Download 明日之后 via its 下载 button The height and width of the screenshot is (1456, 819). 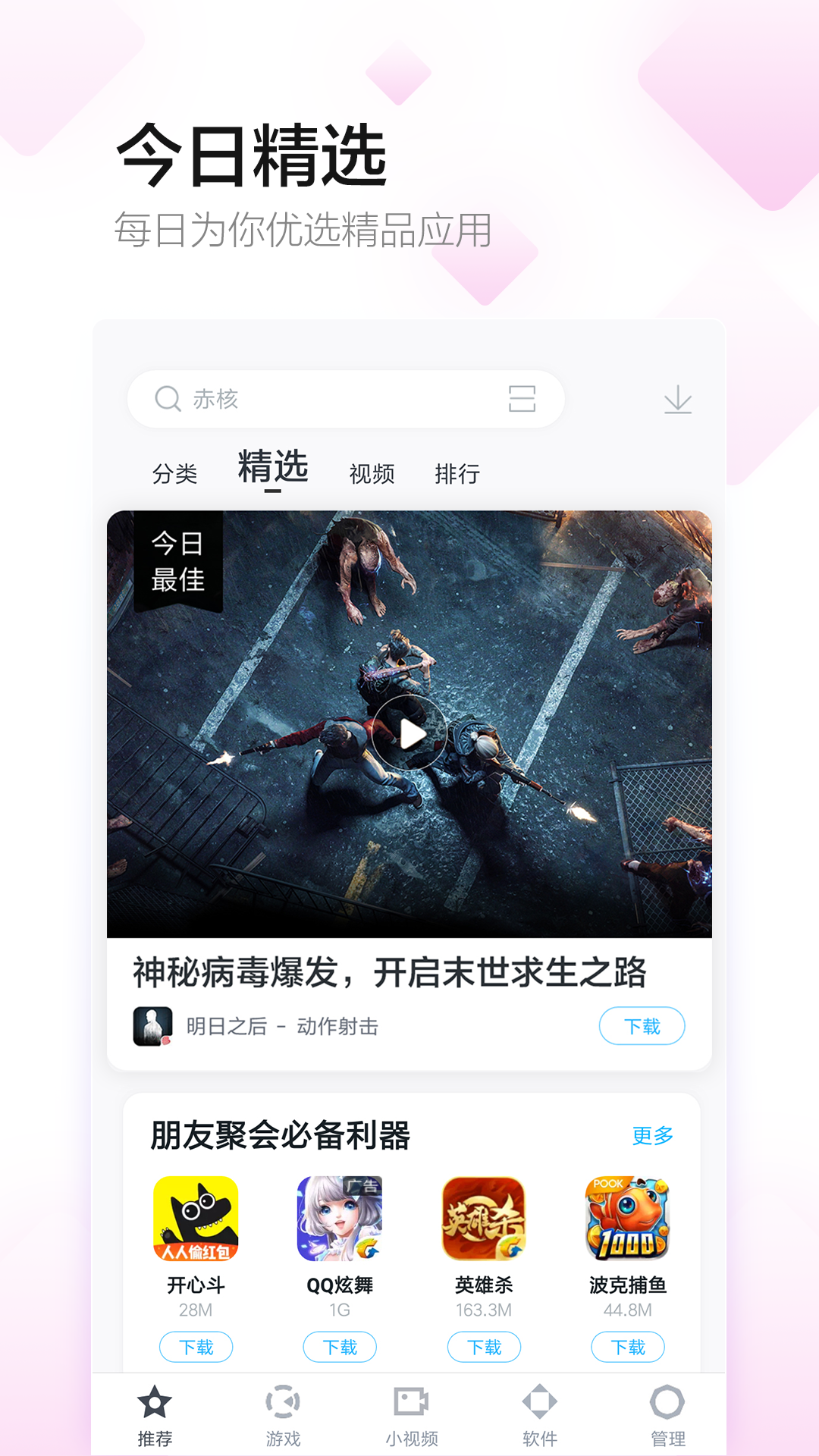click(x=642, y=1025)
